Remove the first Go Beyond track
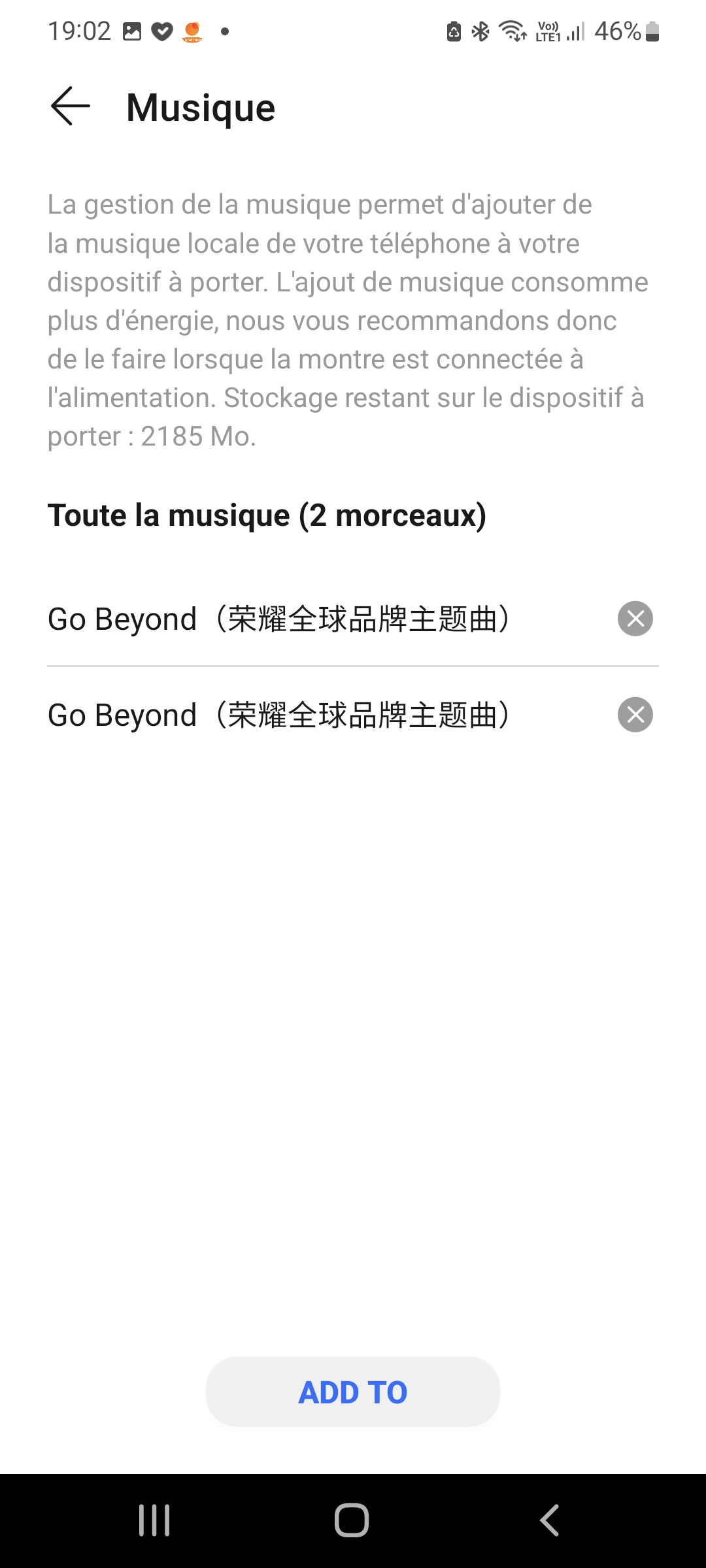Screen dimensions: 706x1568 (x=635, y=619)
